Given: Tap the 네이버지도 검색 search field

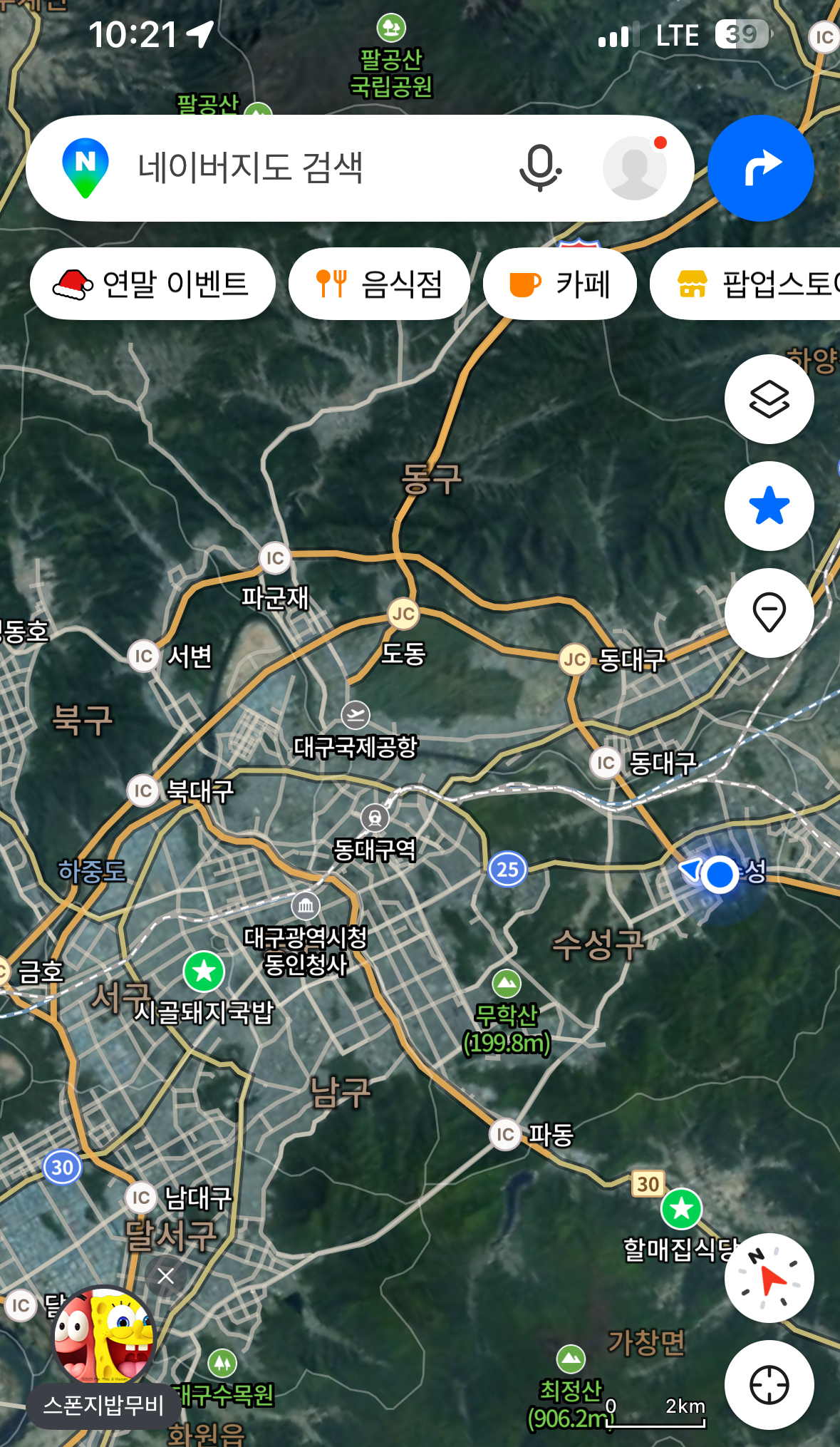Looking at the screenshot, I should [x=285, y=168].
